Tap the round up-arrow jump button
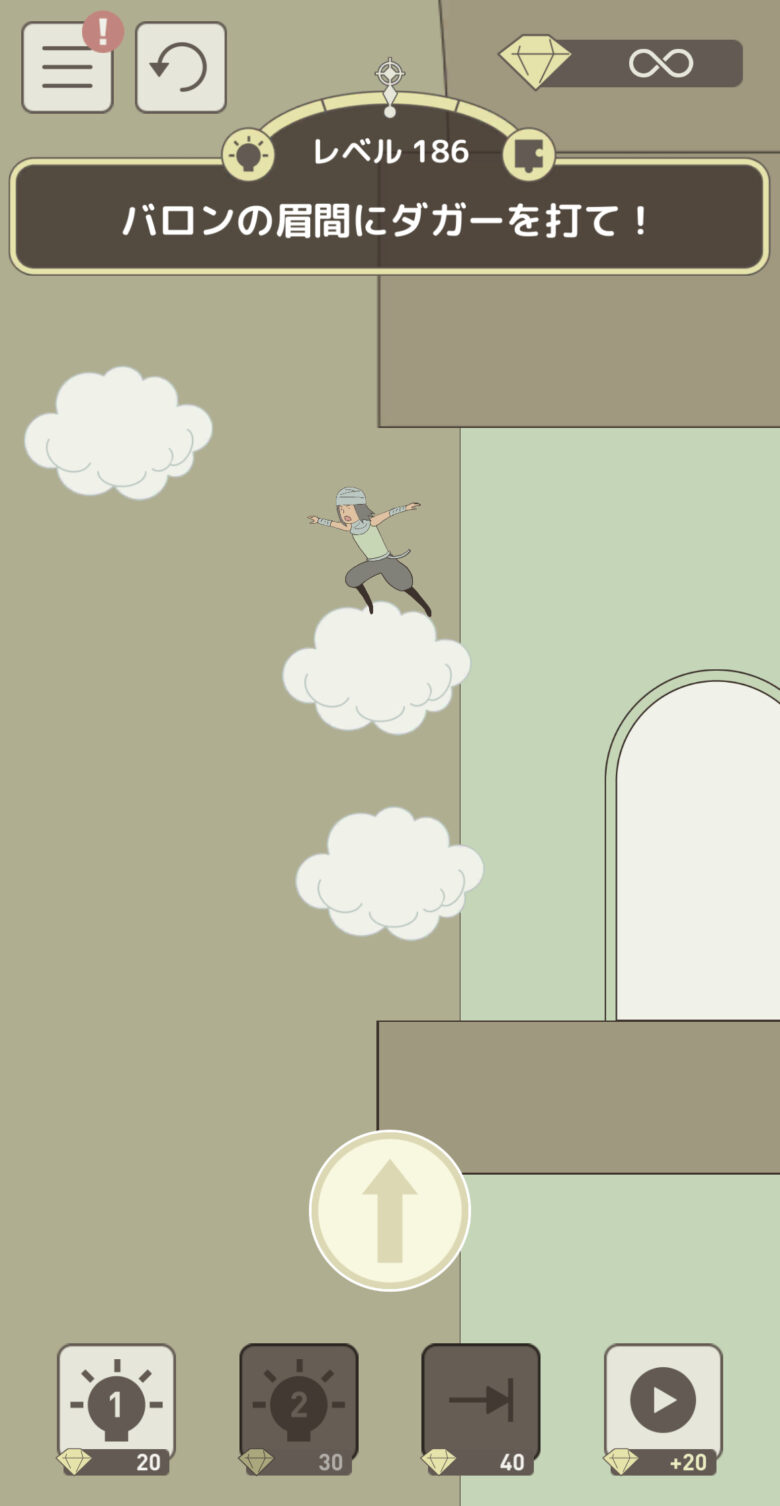 point(390,1210)
